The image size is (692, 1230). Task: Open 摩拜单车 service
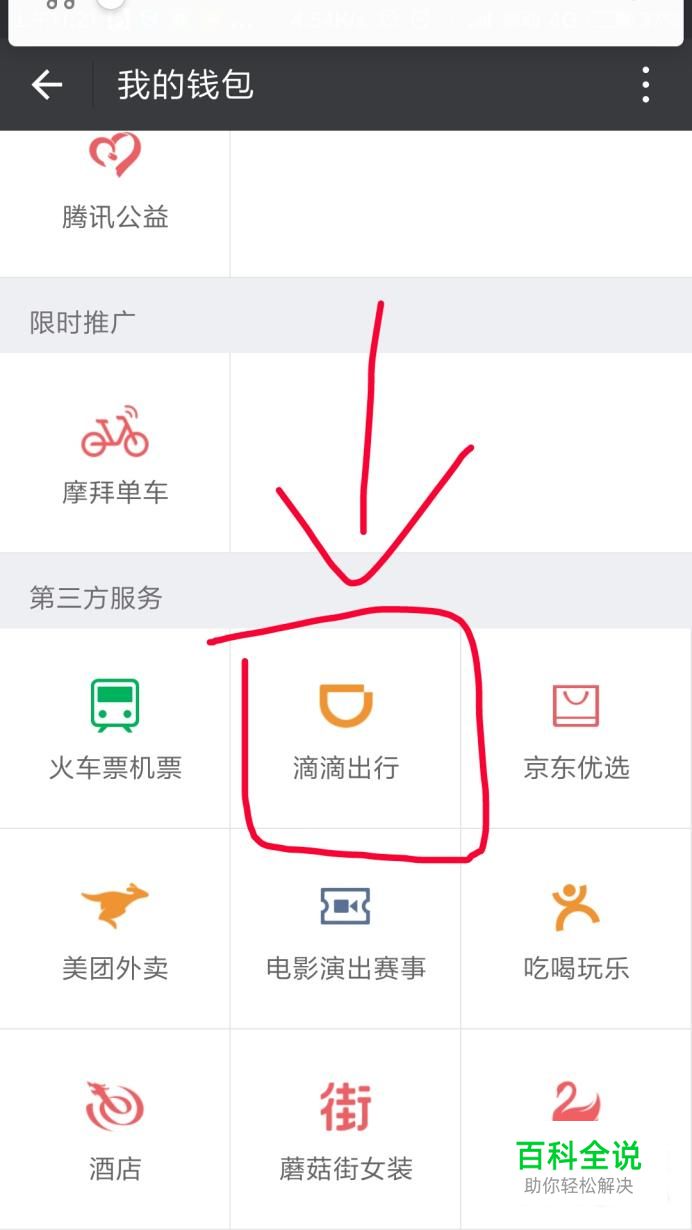pos(115,452)
